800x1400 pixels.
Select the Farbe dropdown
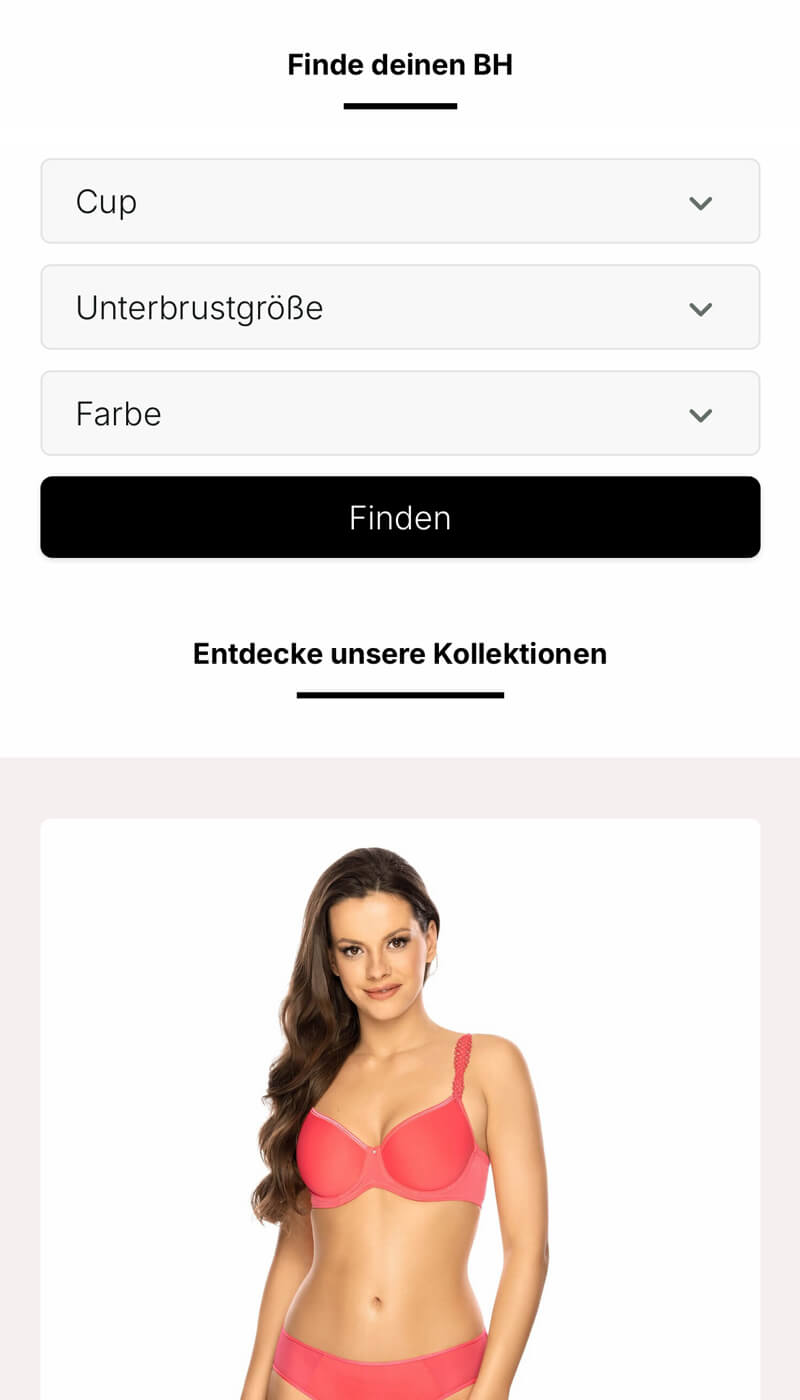(x=400, y=413)
